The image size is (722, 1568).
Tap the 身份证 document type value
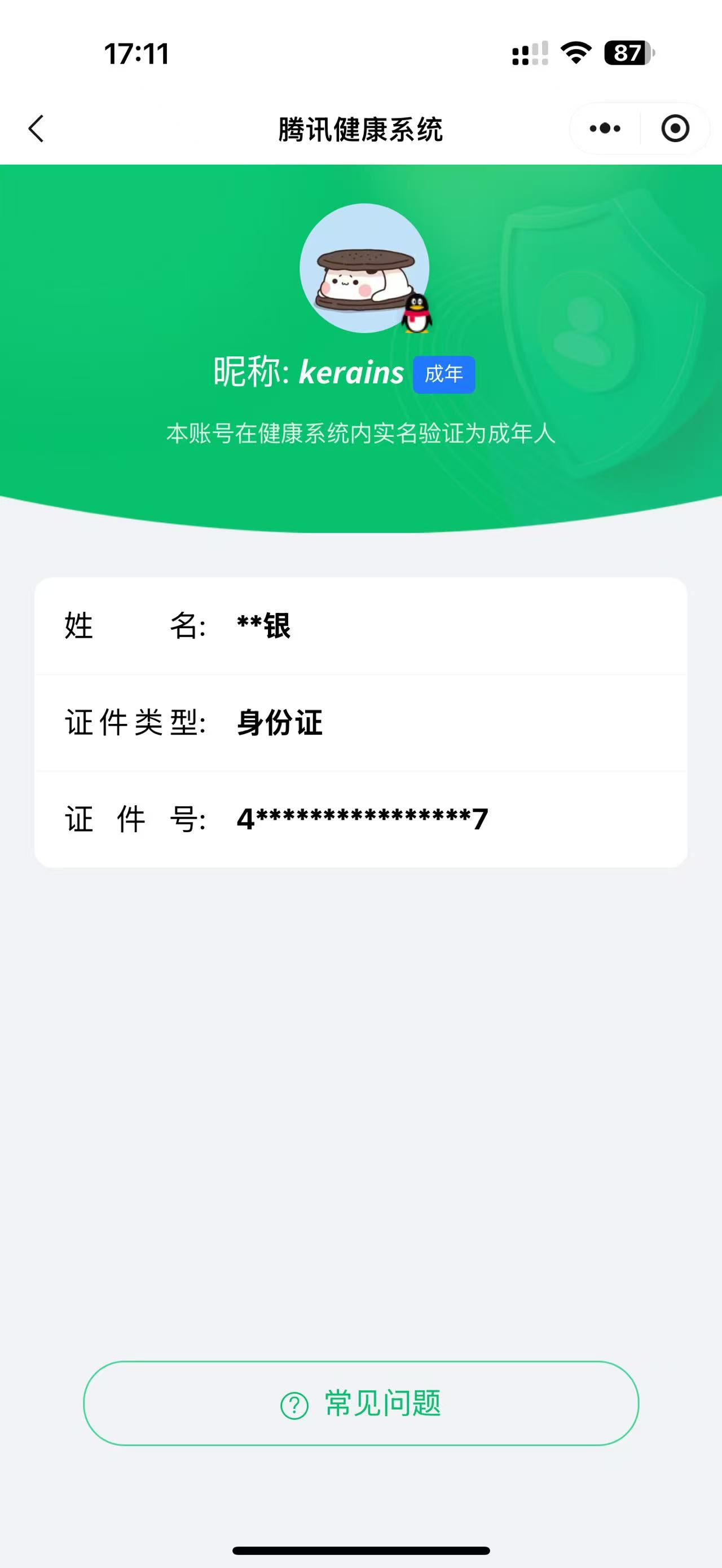pyautogui.click(x=279, y=723)
